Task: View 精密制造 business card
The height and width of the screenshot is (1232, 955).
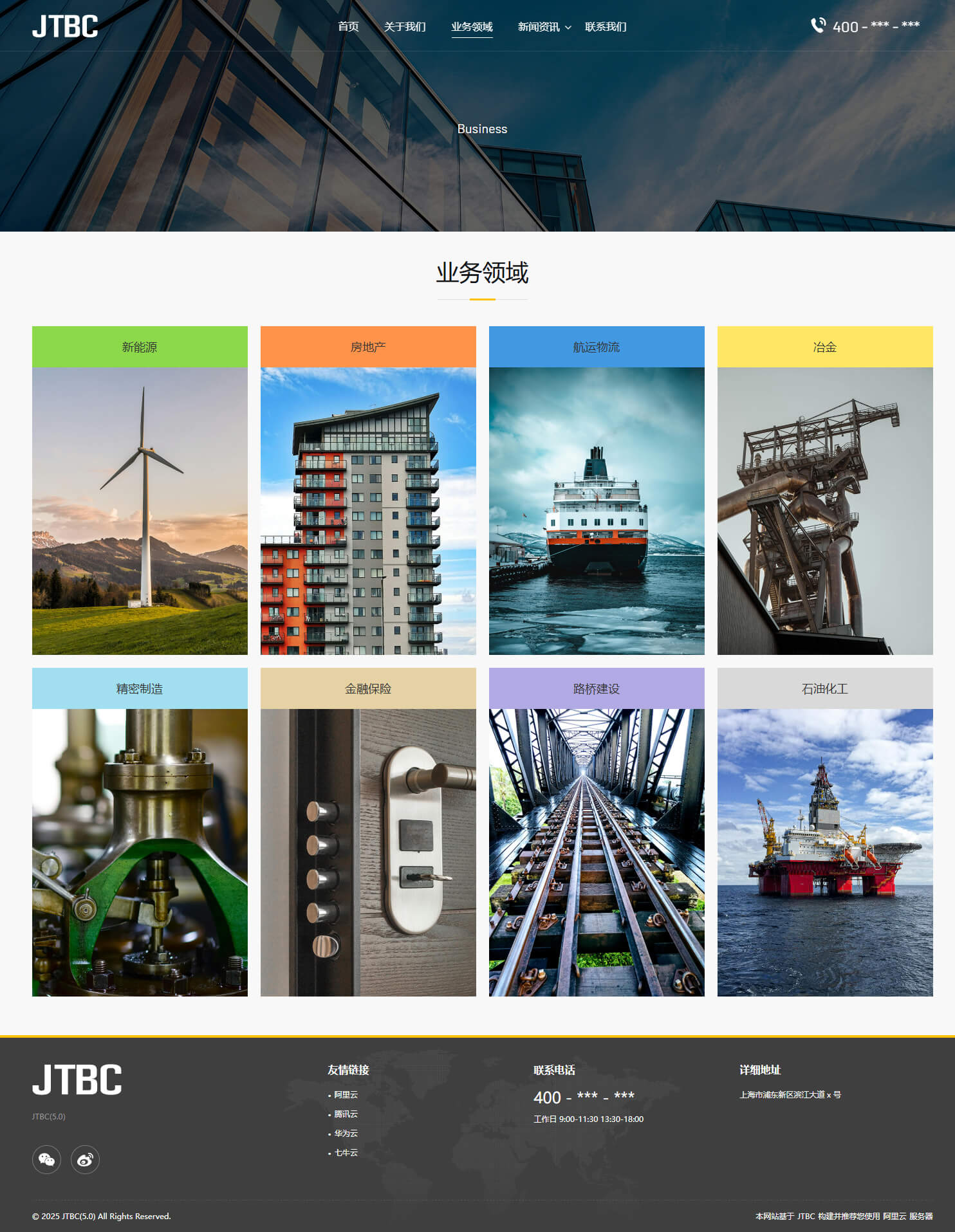Action: pos(140,832)
